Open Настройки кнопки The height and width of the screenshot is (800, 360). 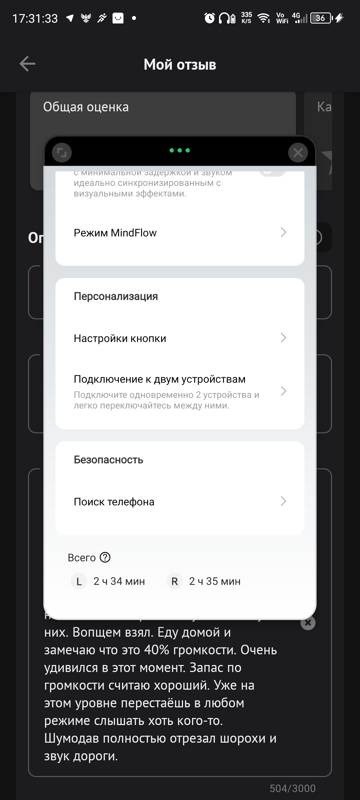point(180,338)
